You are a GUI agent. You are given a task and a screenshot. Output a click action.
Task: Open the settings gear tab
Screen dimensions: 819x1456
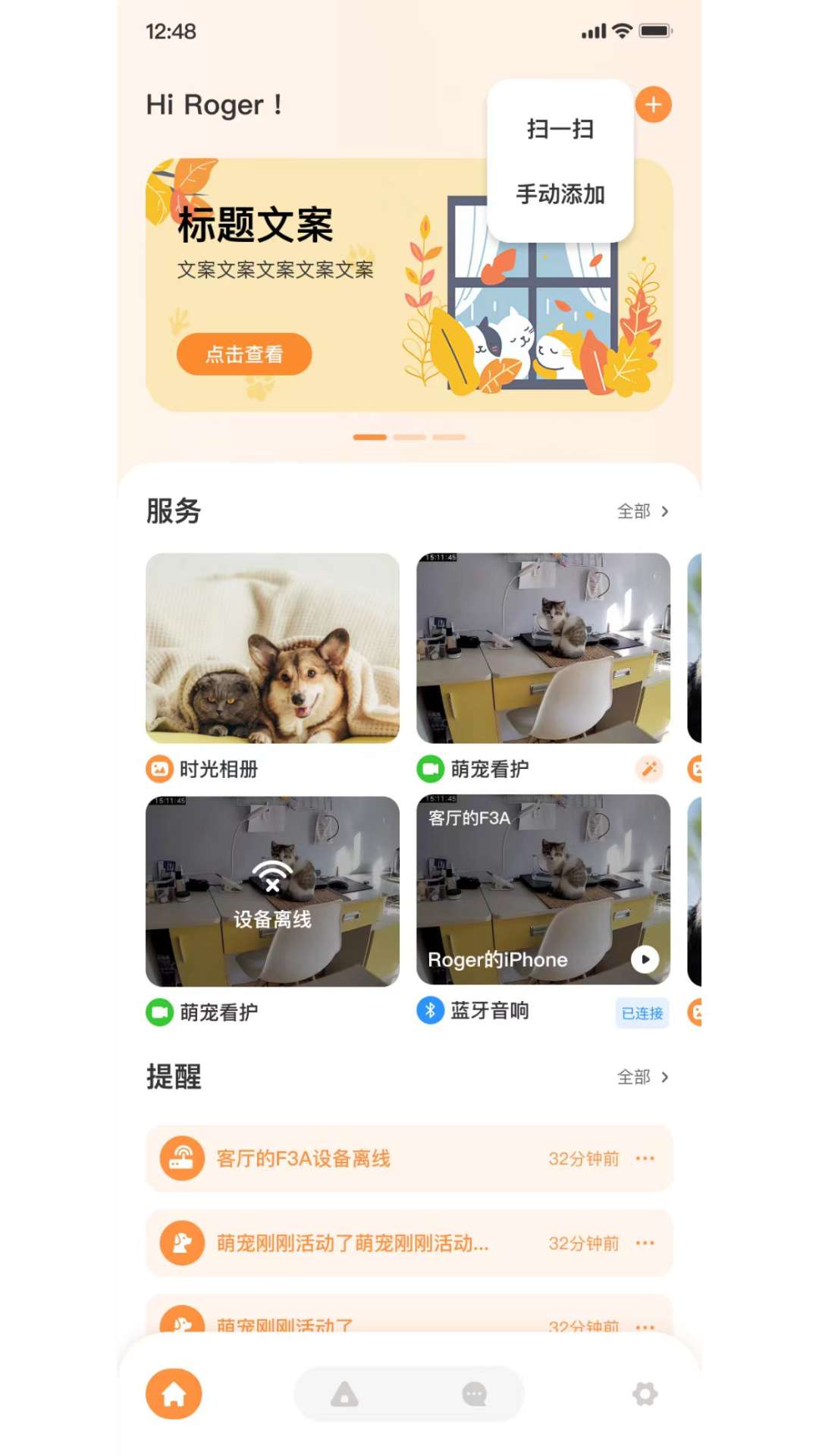tap(645, 1394)
